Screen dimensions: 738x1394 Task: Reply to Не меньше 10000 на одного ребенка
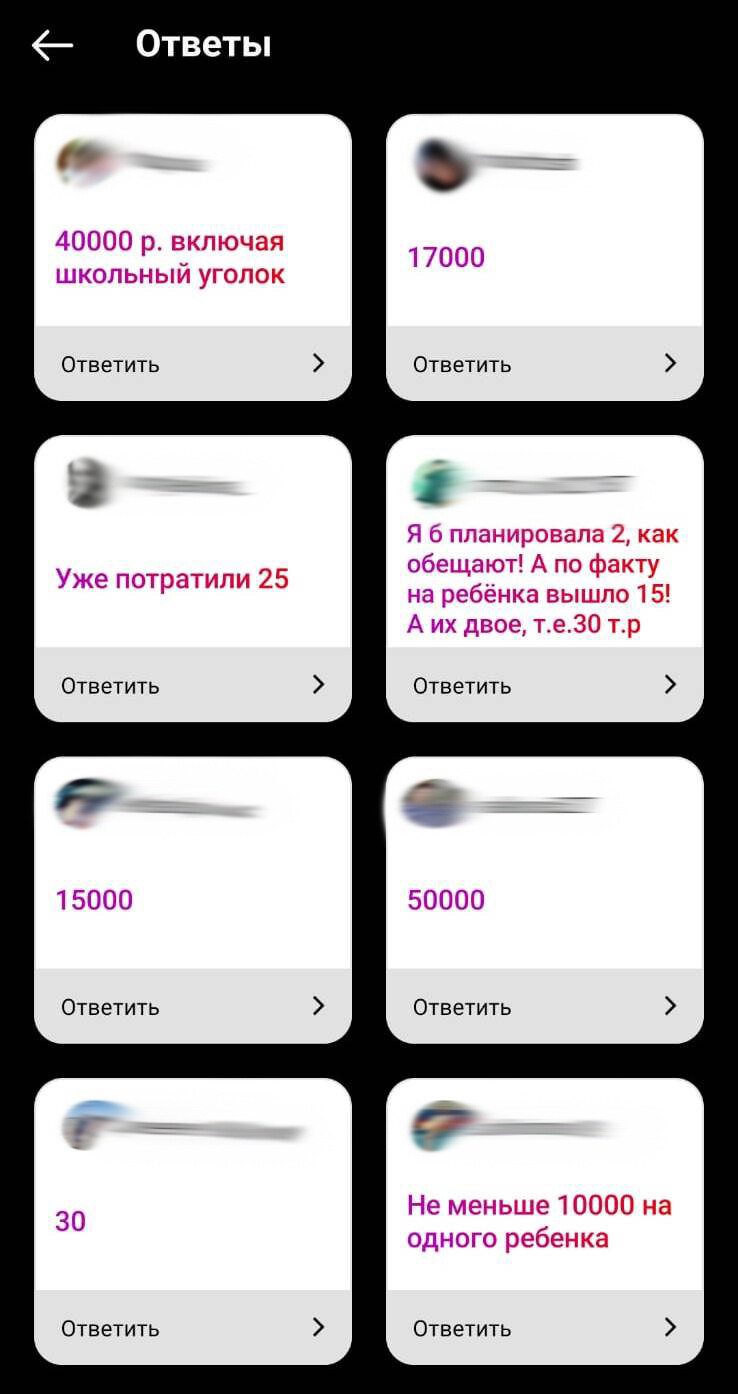[x=545, y=1328]
